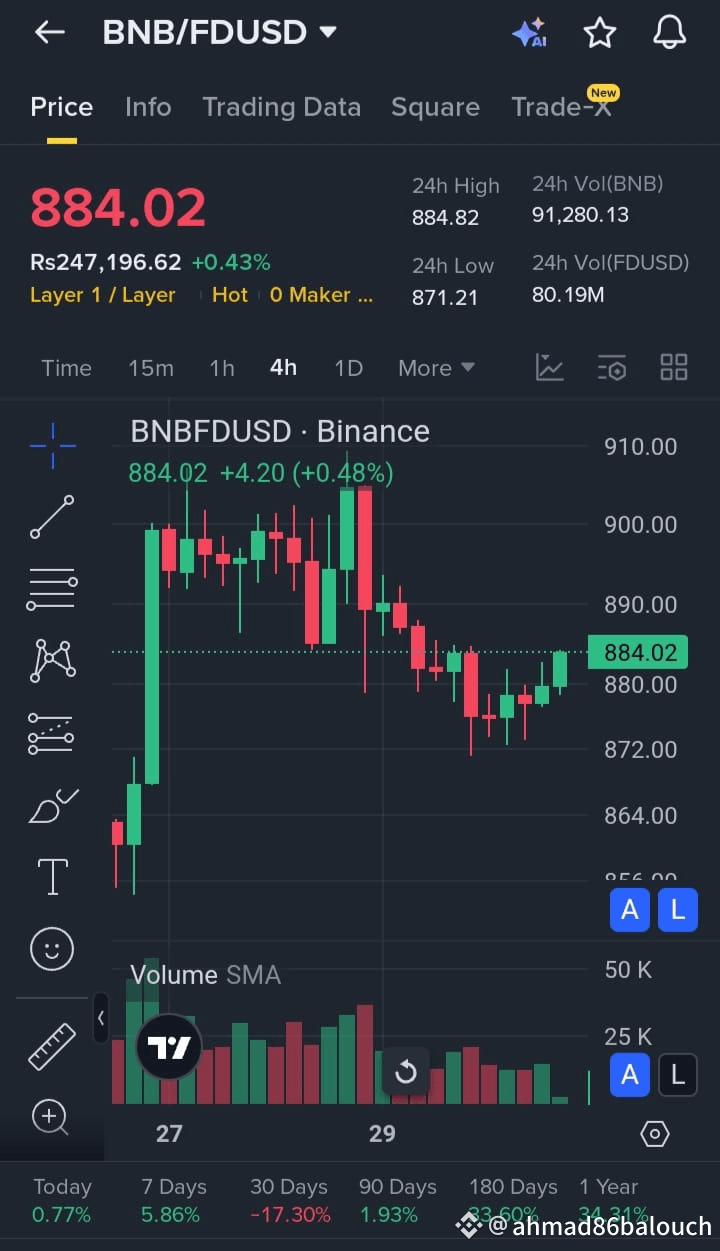720x1251 pixels.
Task: Open the price alert bell
Action: click(x=670, y=32)
